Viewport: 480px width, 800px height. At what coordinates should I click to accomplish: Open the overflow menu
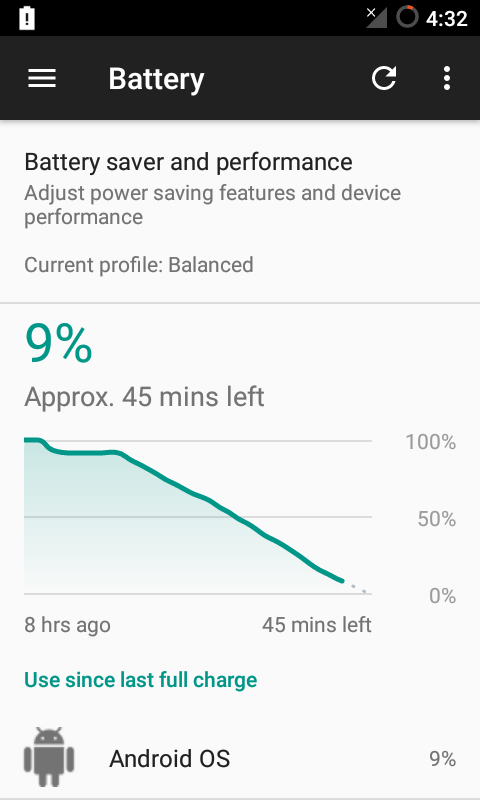[447, 79]
